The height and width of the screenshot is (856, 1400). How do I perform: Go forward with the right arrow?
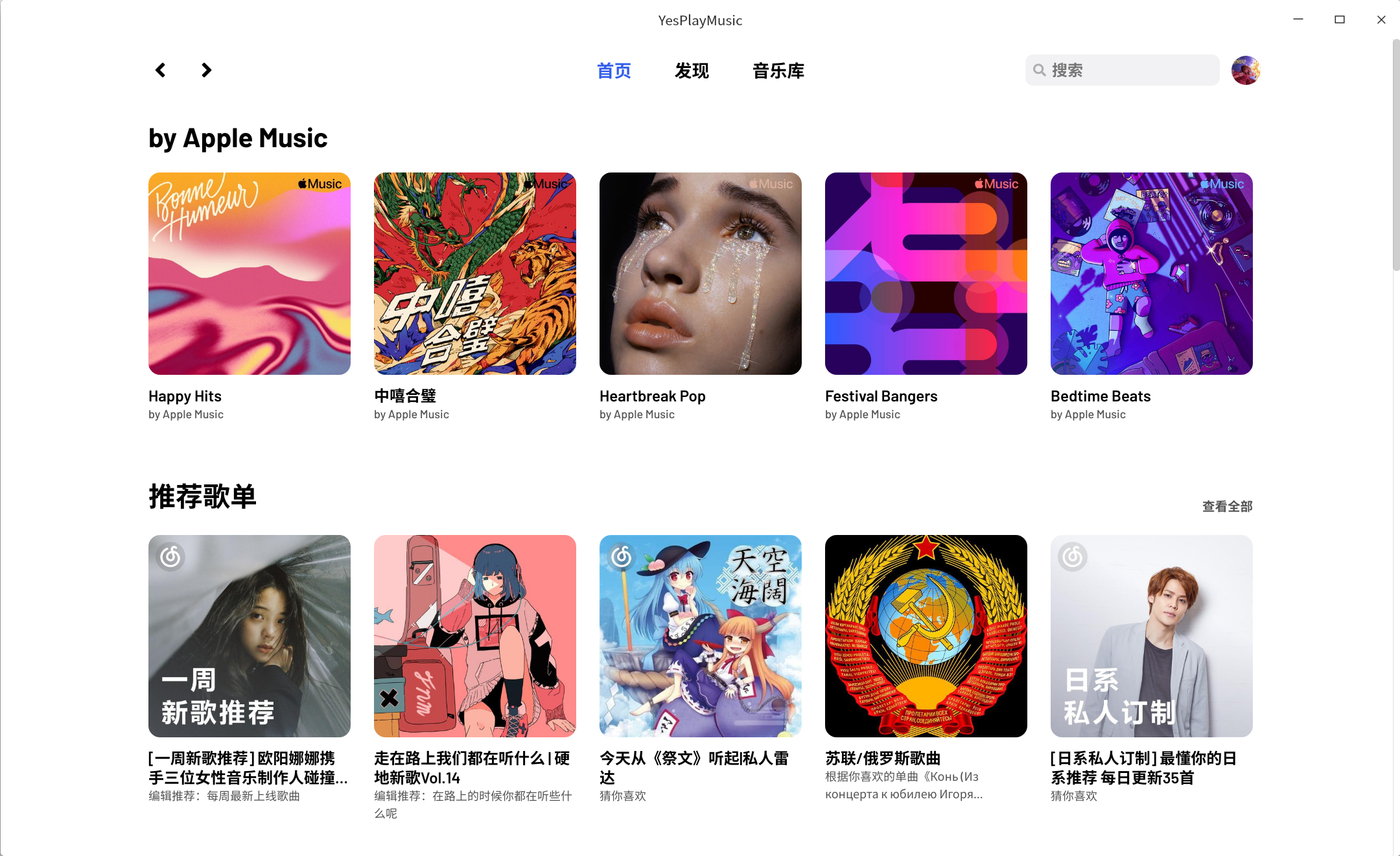pos(206,70)
